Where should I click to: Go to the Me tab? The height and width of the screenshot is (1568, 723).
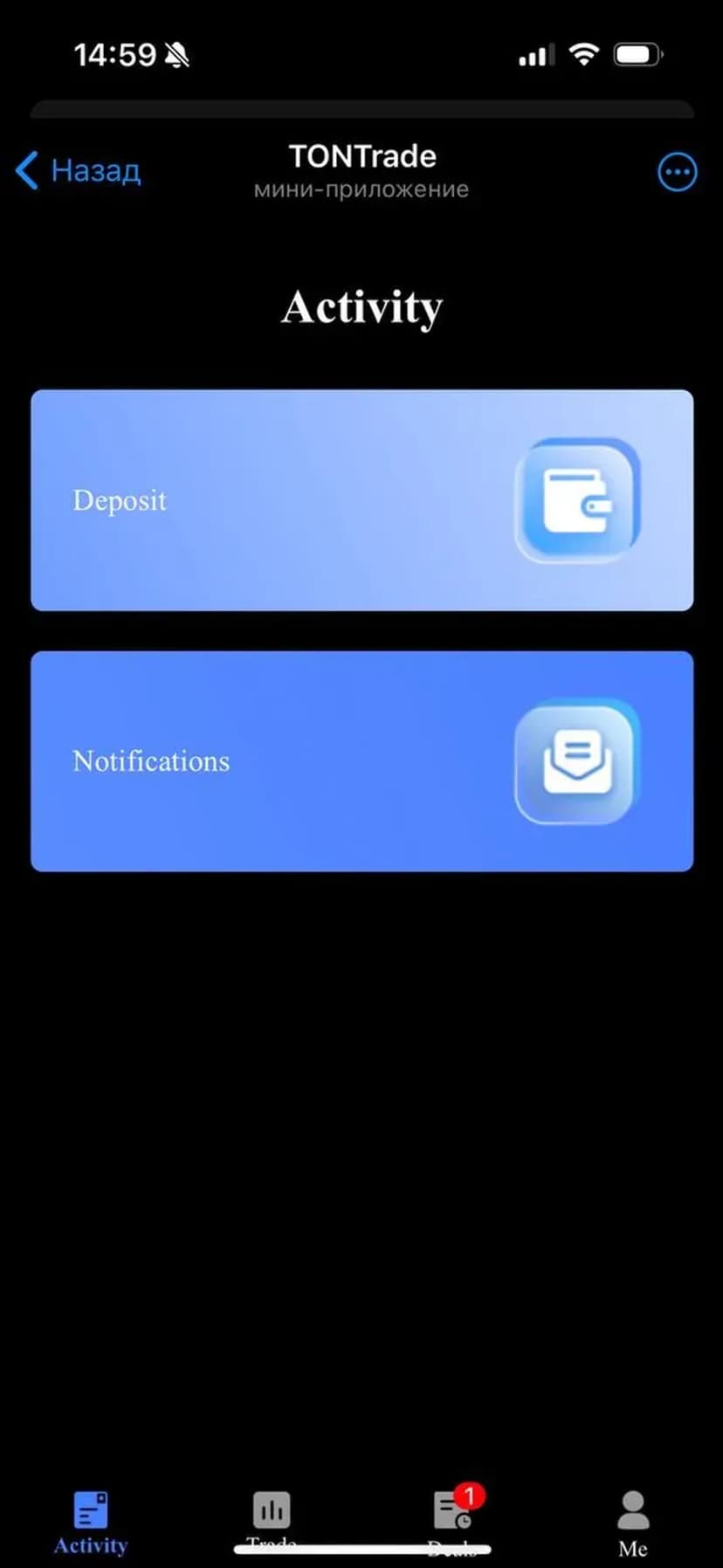[632, 1521]
